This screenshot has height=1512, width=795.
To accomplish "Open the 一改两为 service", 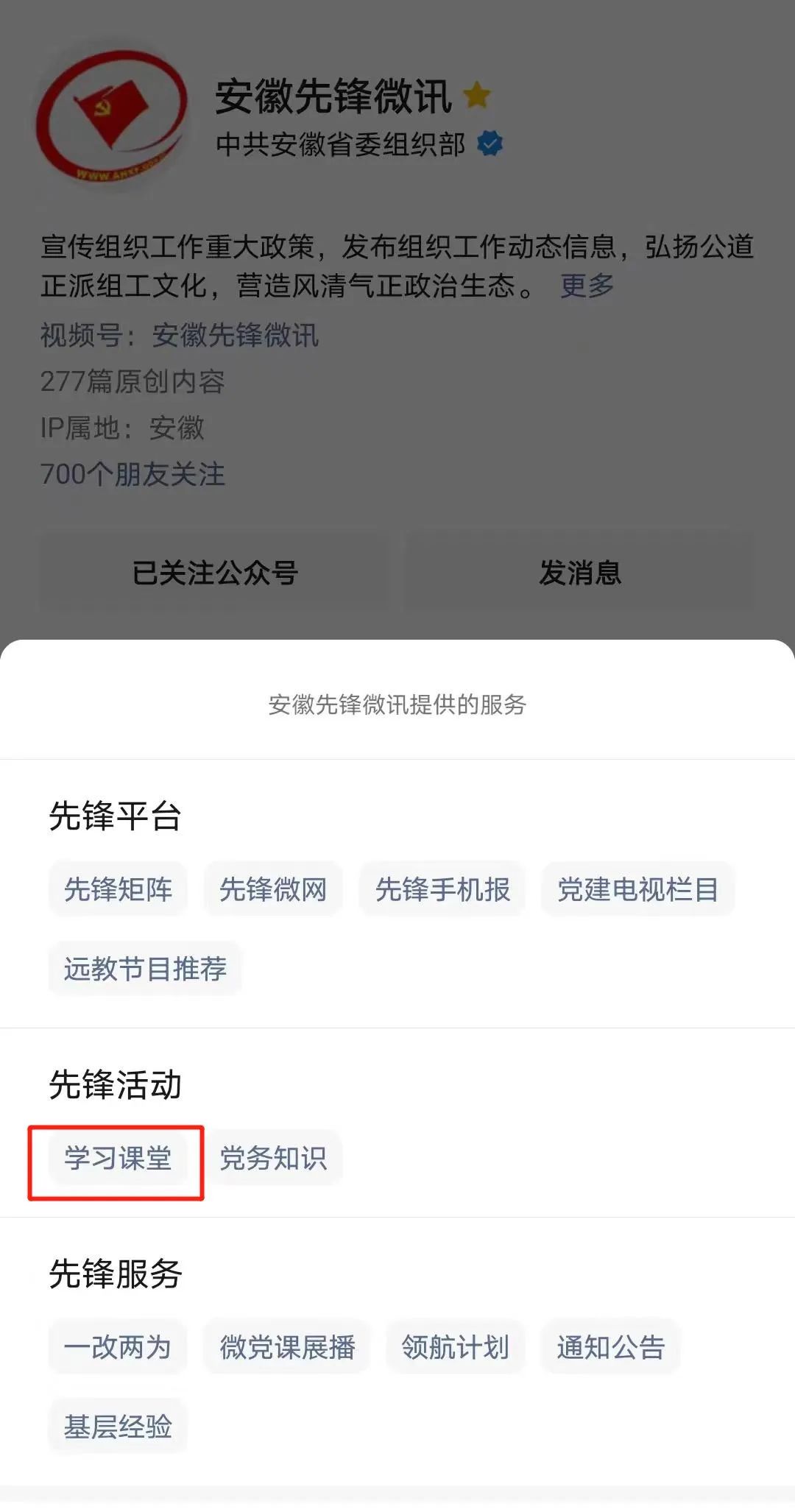I will [x=118, y=1347].
